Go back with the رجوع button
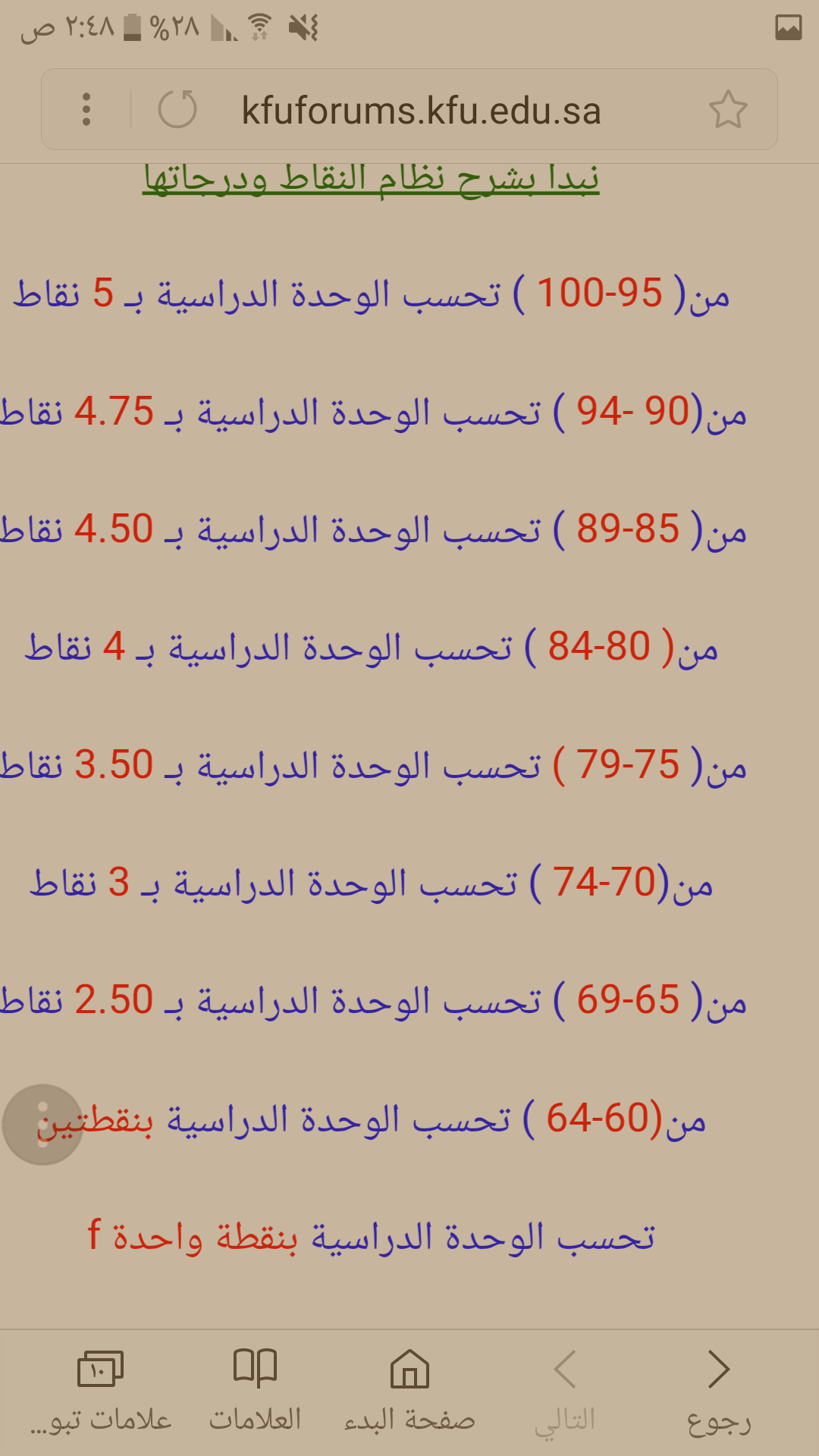 click(719, 1392)
